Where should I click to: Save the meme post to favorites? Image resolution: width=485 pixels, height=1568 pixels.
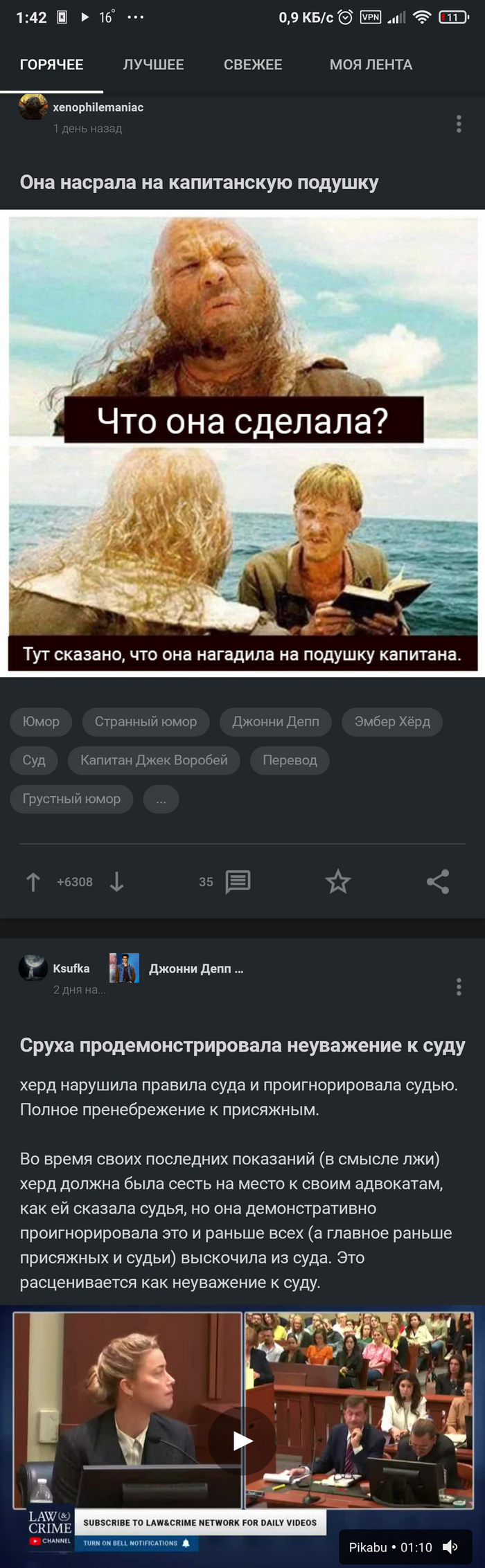[338, 882]
